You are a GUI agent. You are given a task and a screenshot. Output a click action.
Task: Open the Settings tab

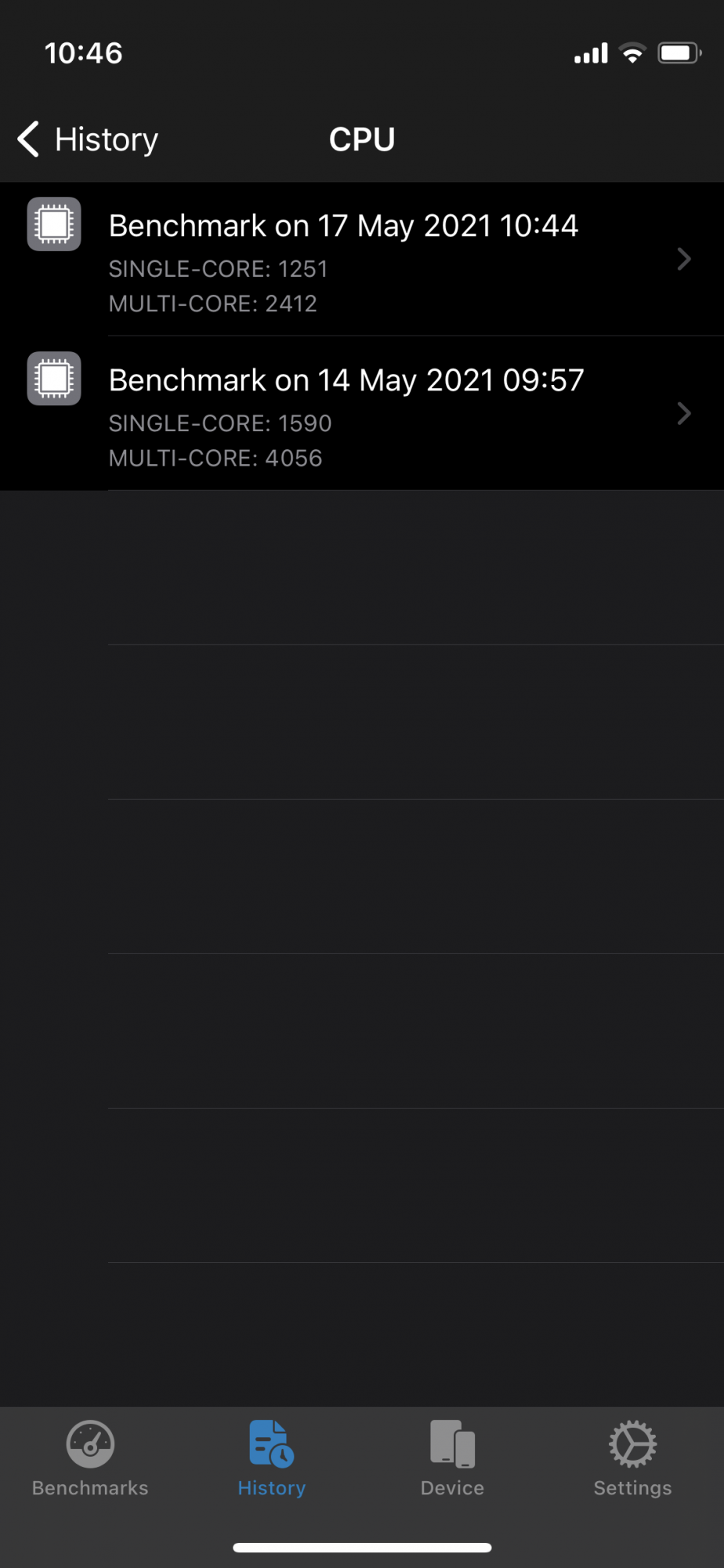pos(632,1458)
